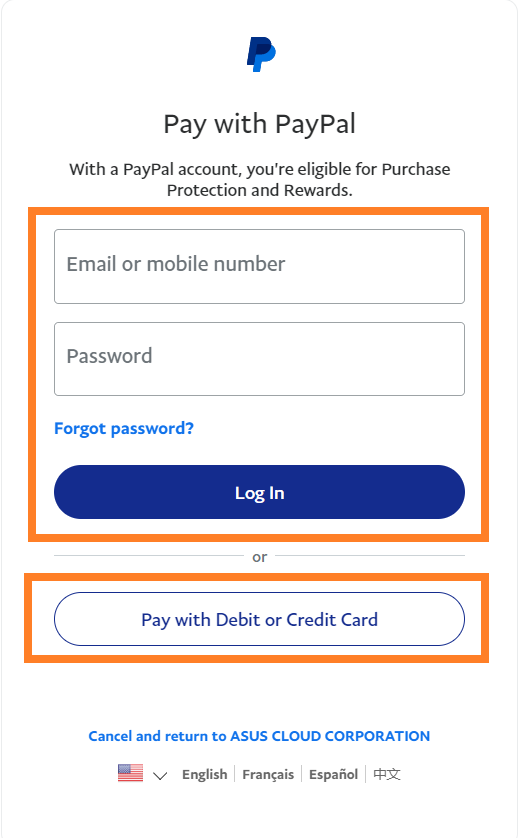The image size is (522, 838).
Task: Cancel and return to ASUS CLOUD CORPORATION
Action: click(x=259, y=736)
